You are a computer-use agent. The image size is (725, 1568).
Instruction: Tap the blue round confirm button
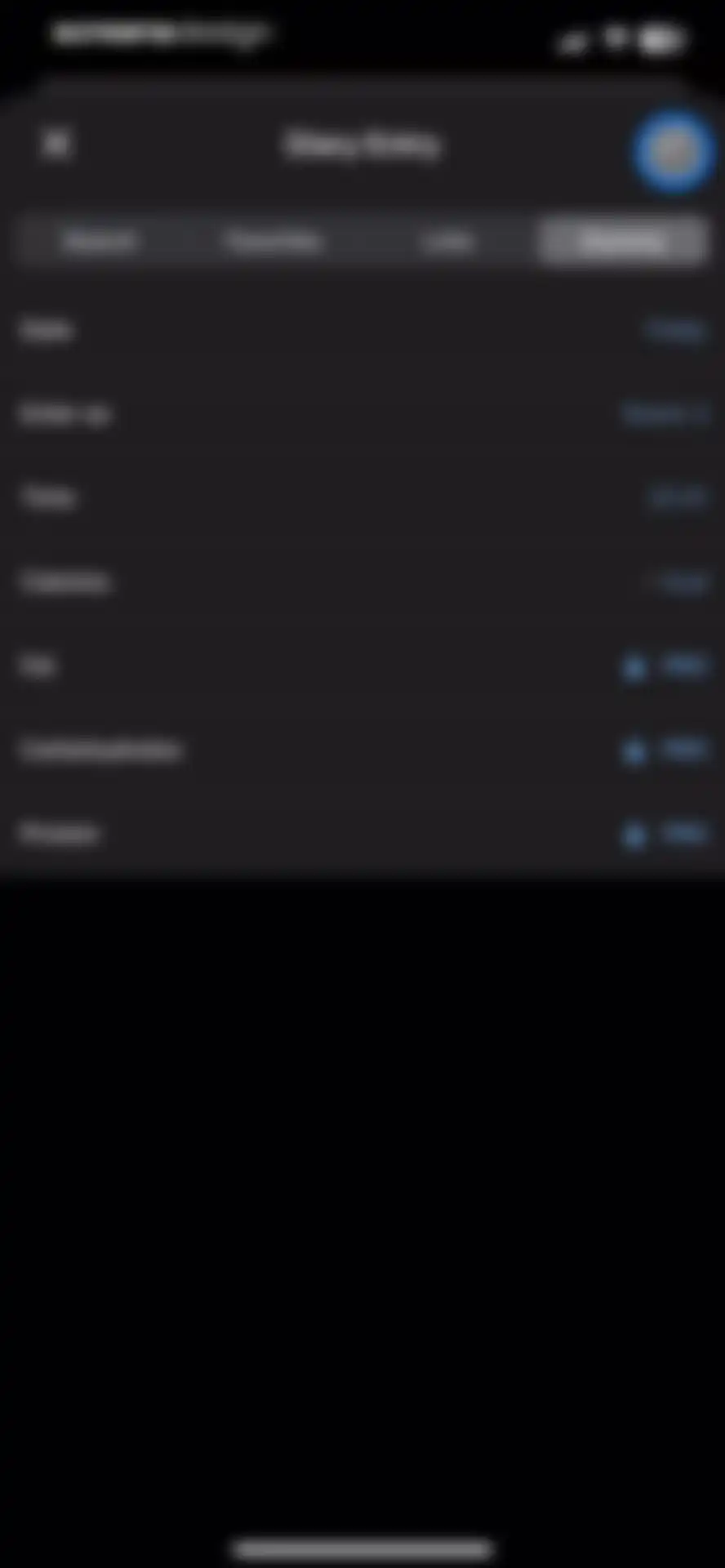pyautogui.click(x=673, y=151)
